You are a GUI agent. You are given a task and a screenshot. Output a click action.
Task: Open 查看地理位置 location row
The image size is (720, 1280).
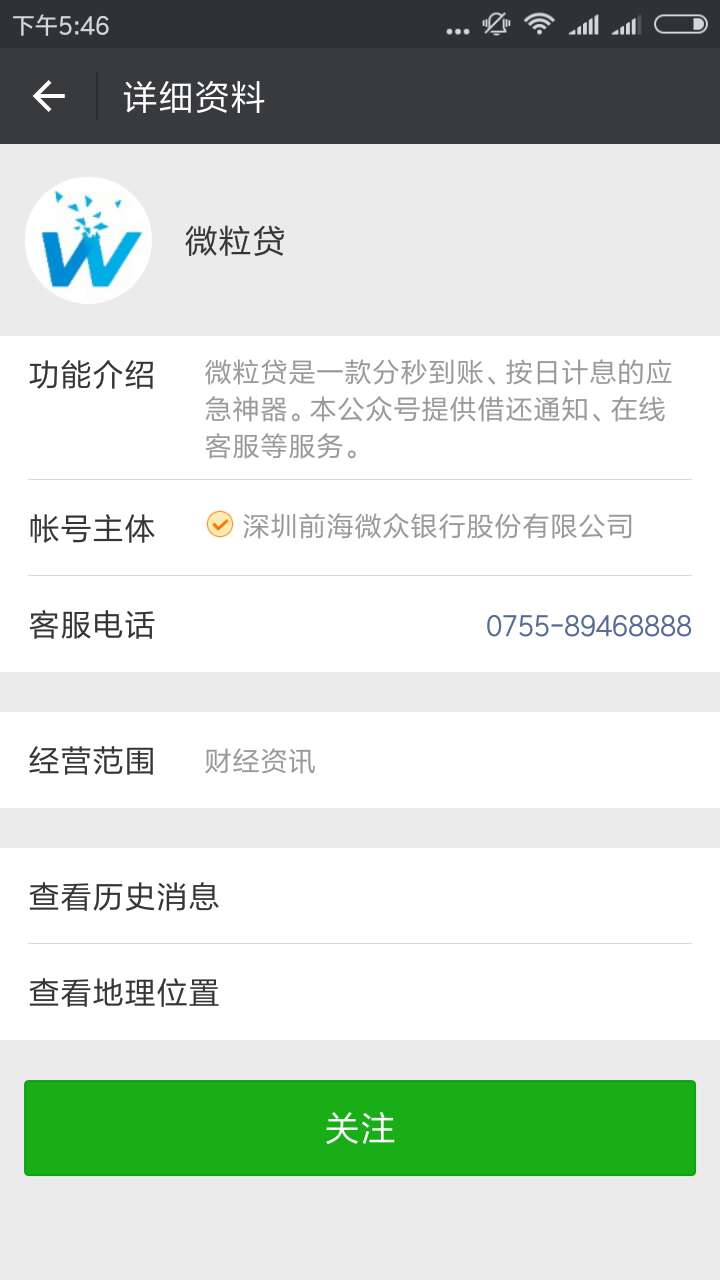pos(360,992)
